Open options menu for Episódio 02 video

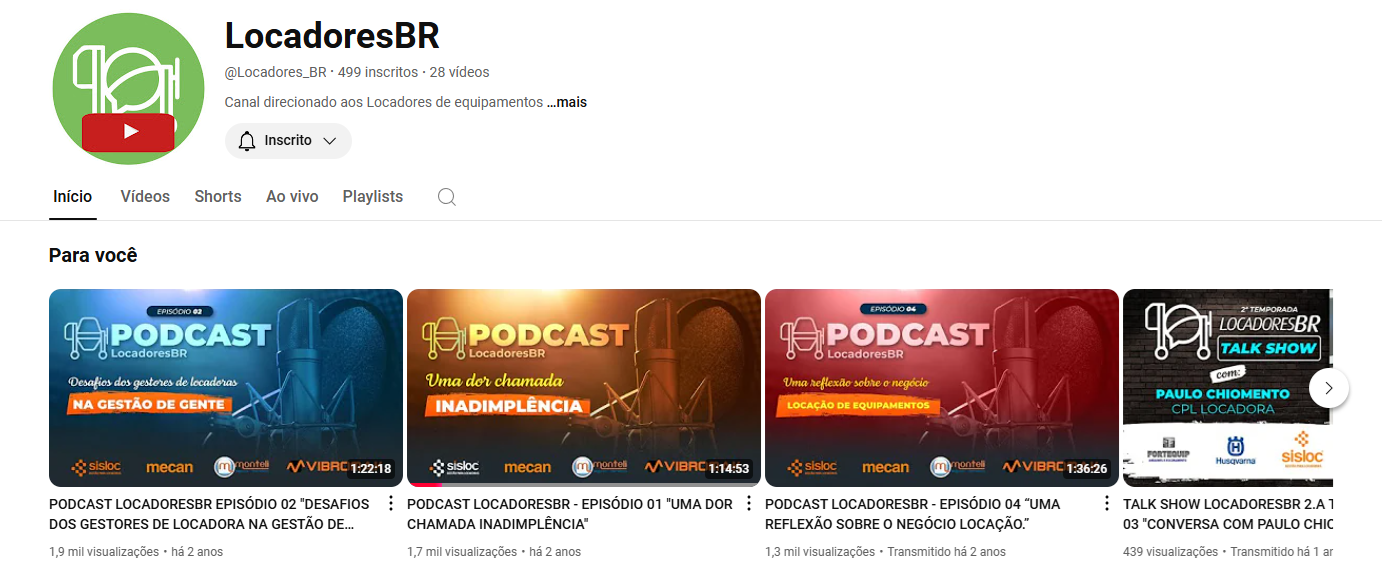391,504
